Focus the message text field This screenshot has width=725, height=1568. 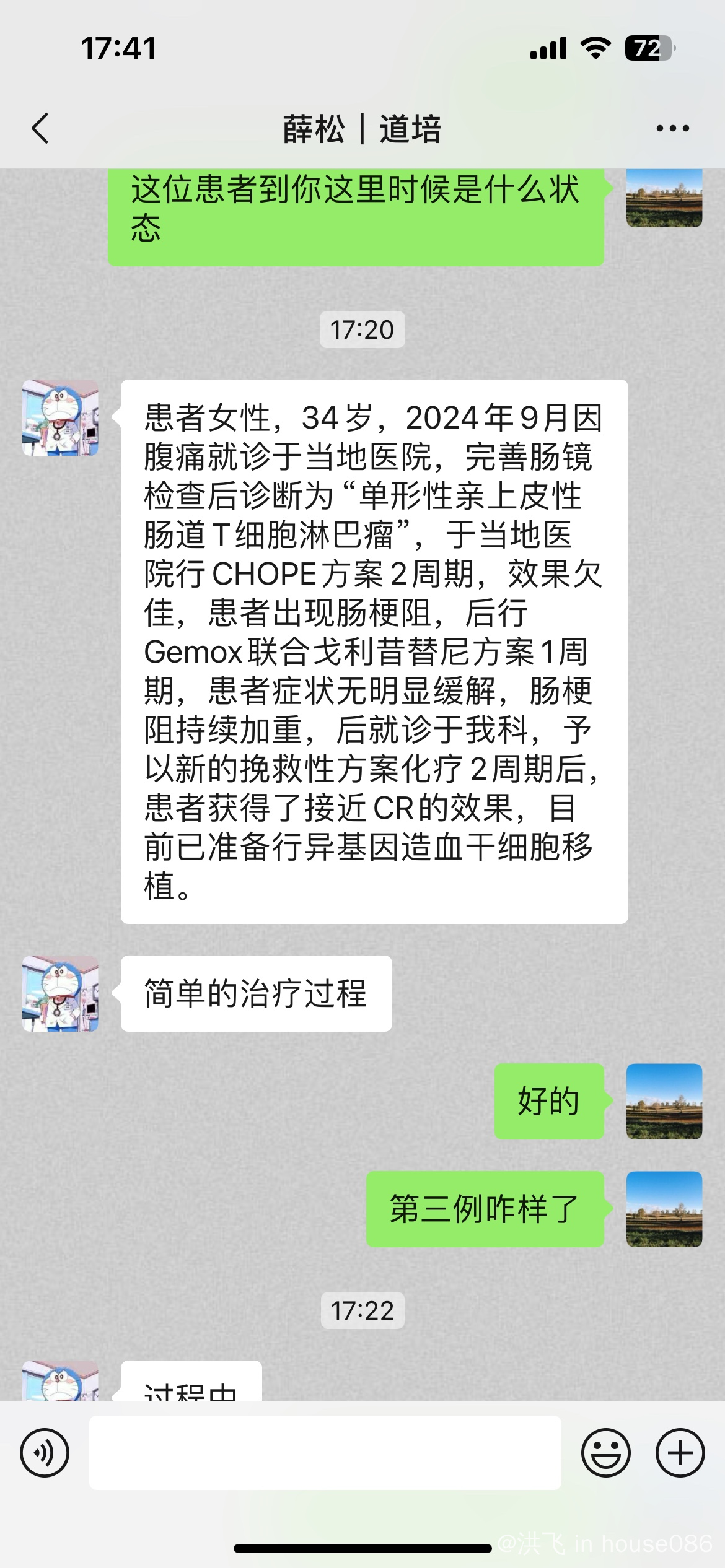tap(325, 1453)
